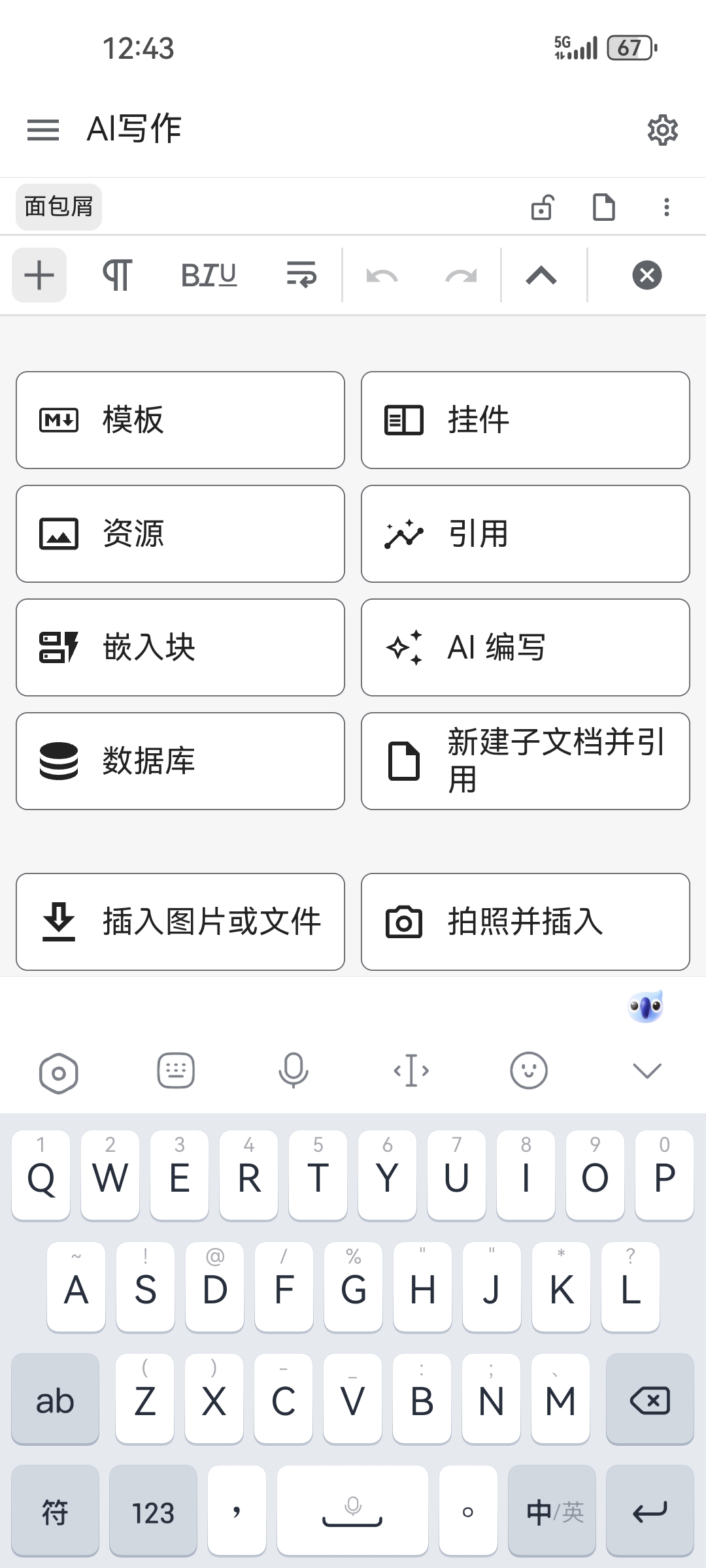Viewport: 706px width, 1568px height.
Task: Activate voice input from the keyboard bar
Action: tap(293, 1071)
